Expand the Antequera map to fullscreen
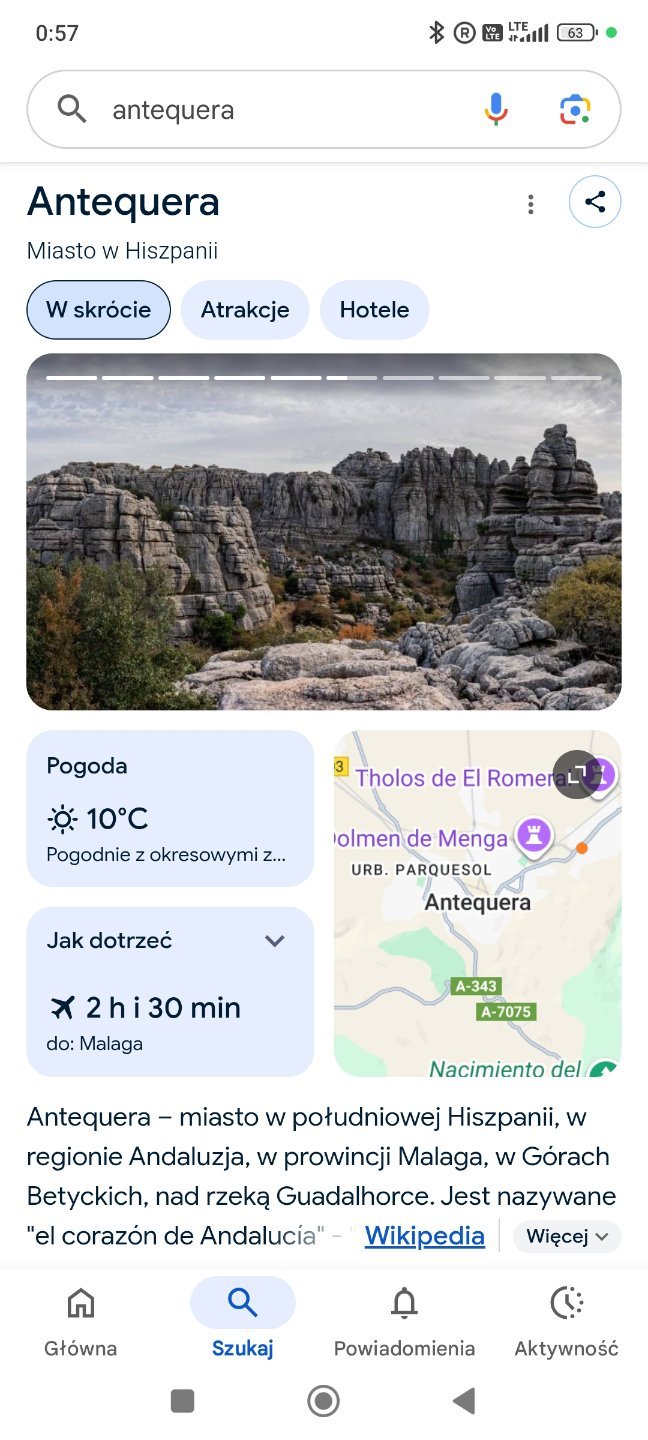The height and width of the screenshot is (1440, 648). click(576, 774)
